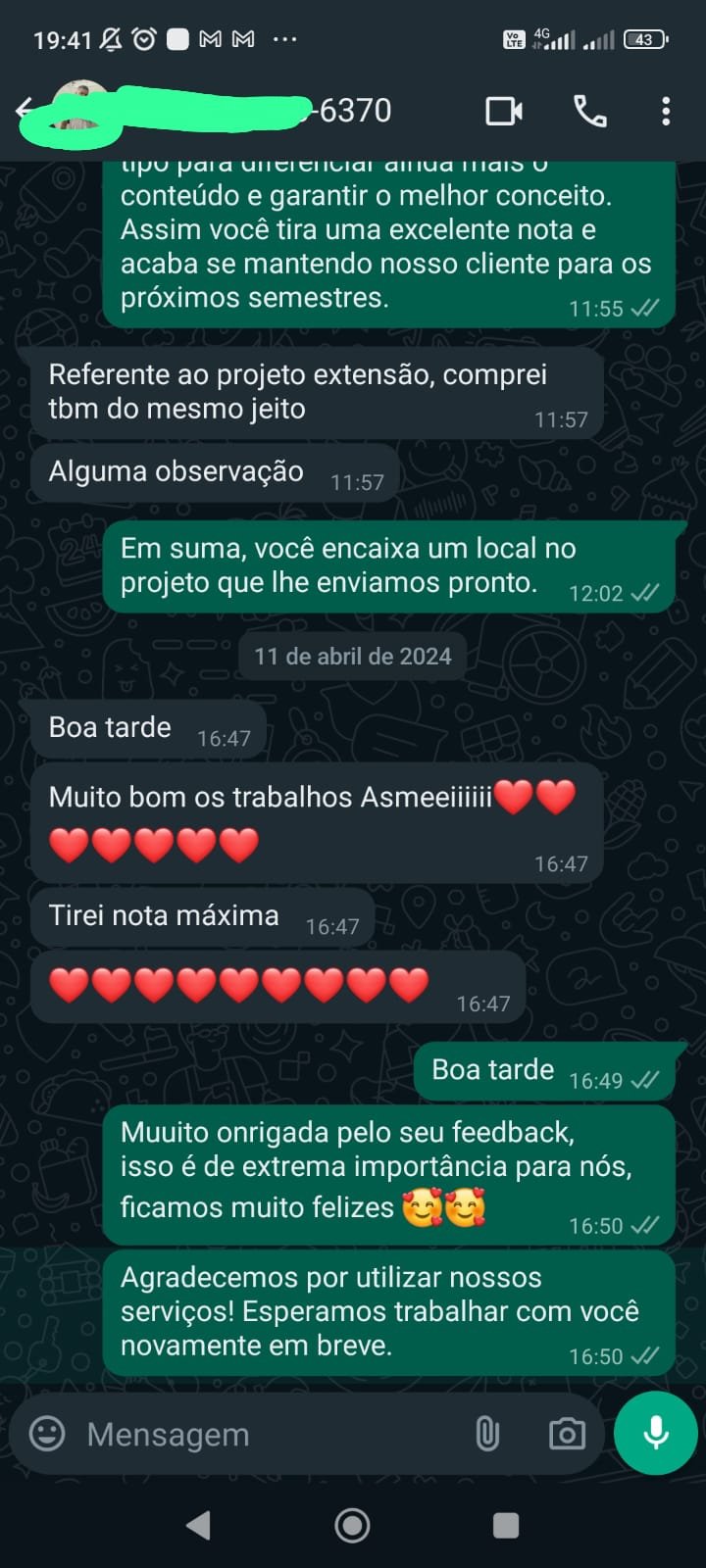Start a video call
This screenshot has width=706, height=1568.
(x=504, y=111)
